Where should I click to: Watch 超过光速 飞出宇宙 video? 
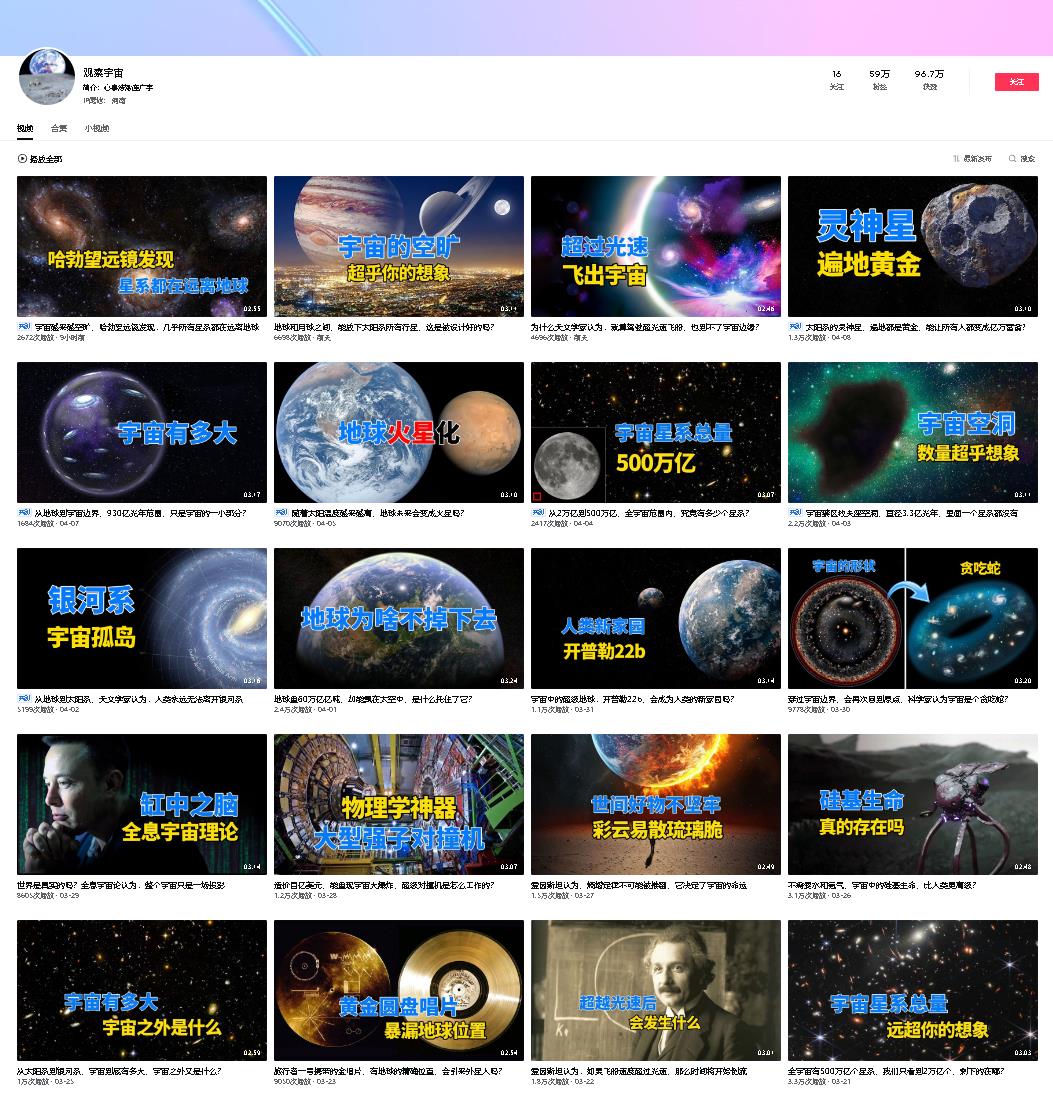click(655, 246)
